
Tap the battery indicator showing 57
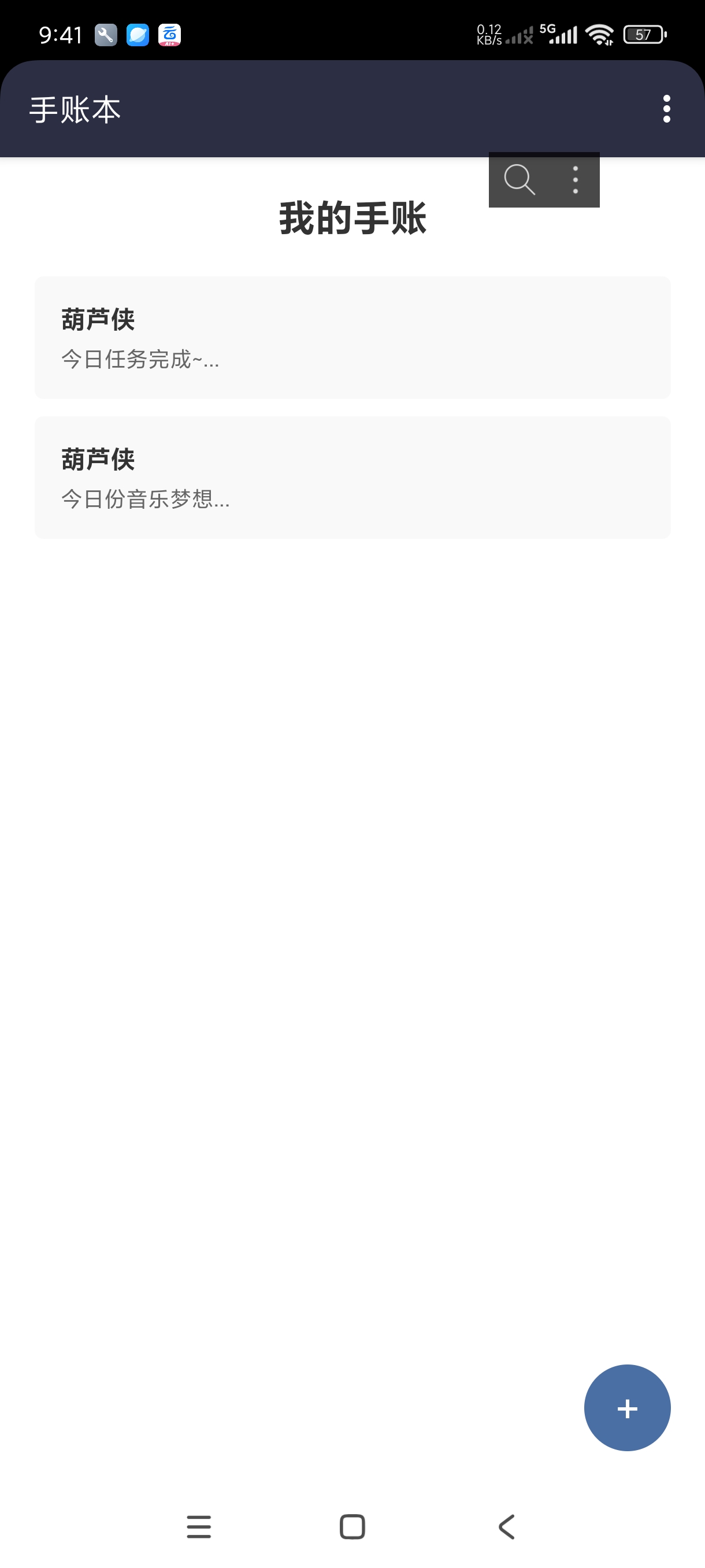[646, 35]
